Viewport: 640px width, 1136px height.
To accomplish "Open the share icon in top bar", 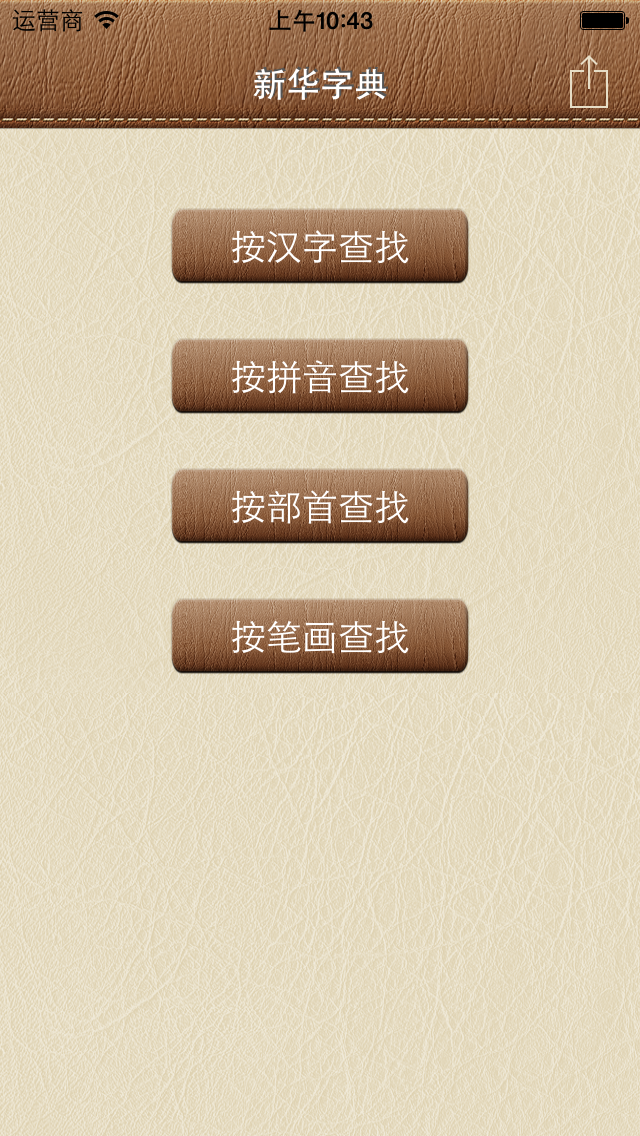I will coord(589,83).
